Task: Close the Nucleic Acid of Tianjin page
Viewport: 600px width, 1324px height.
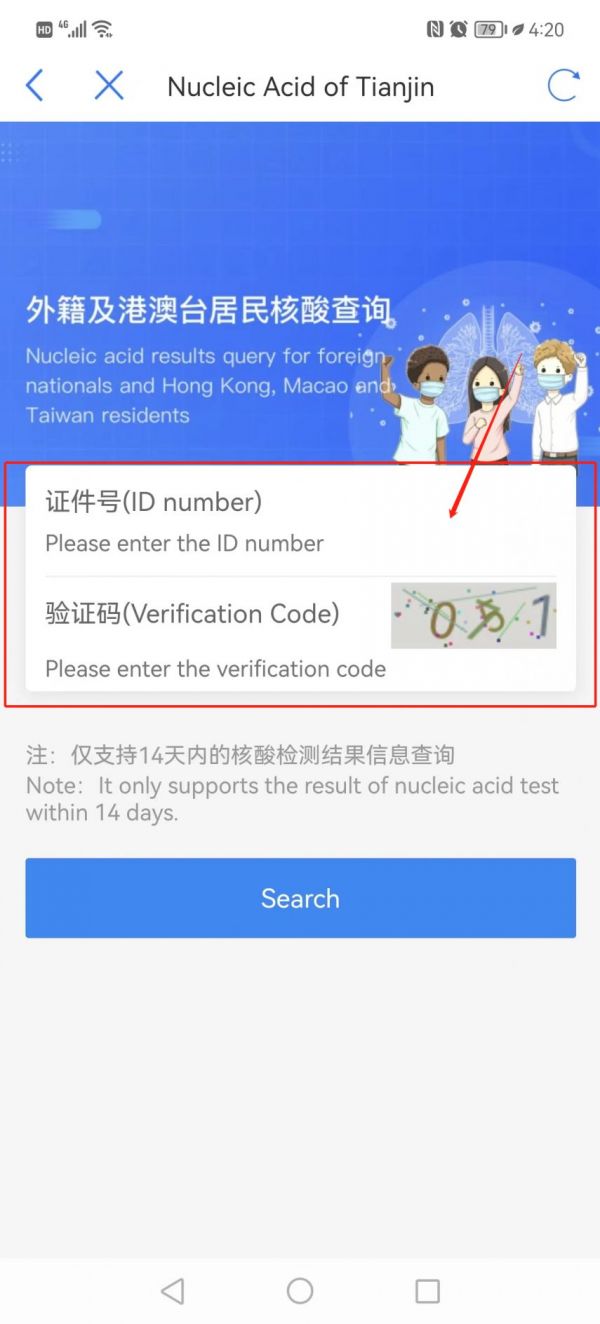Action: (x=109, y=86)
